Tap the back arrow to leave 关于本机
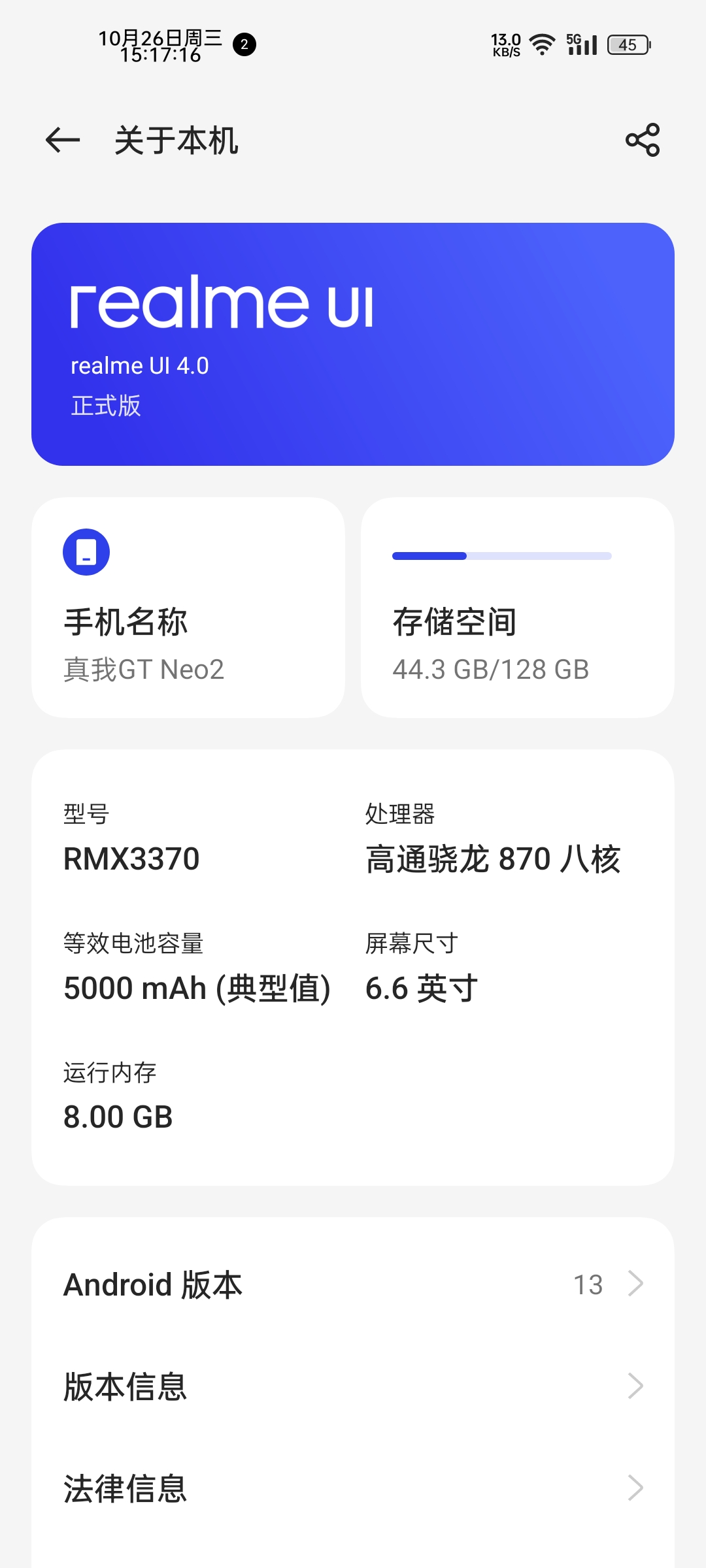 pos(62,140)
